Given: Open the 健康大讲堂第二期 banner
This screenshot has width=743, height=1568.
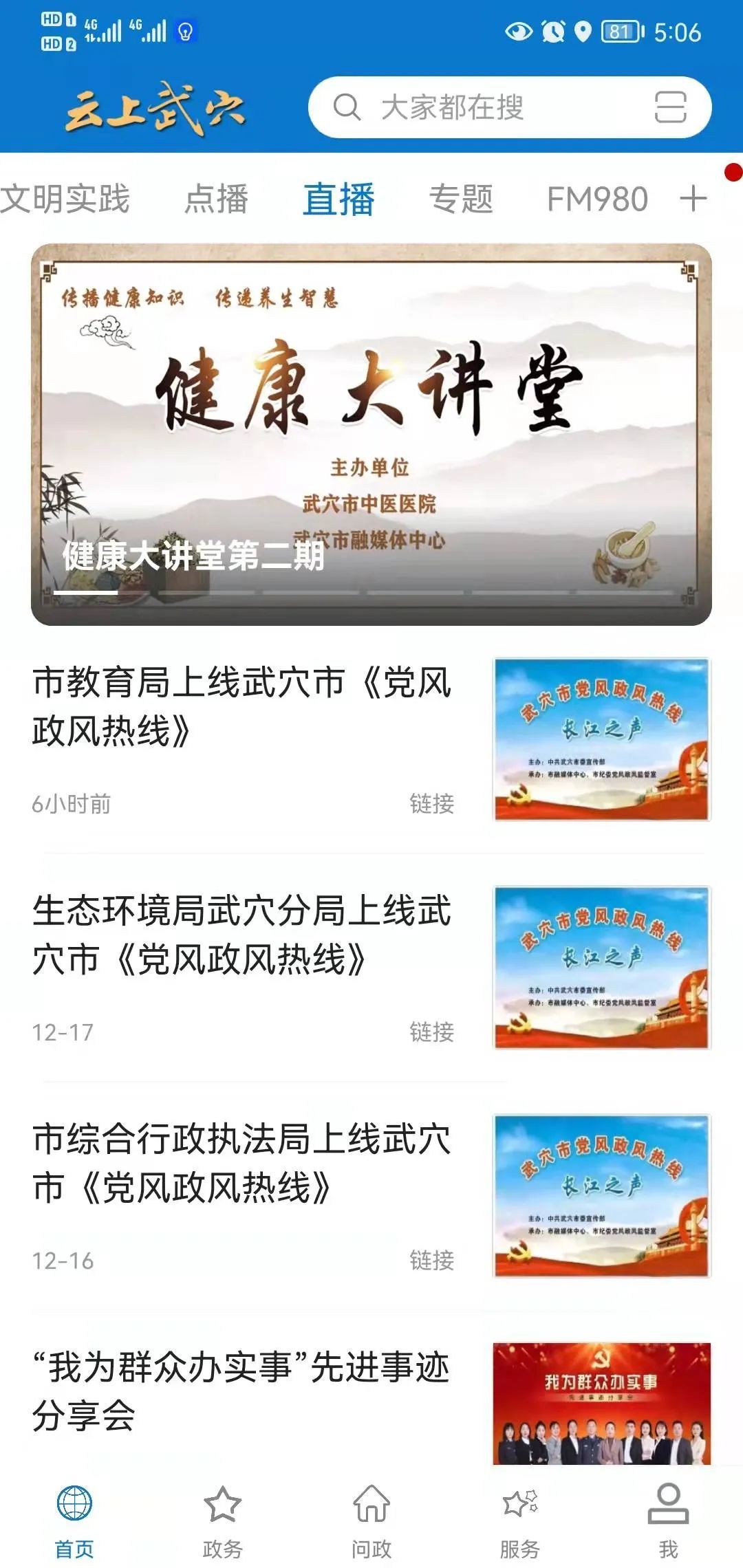Looking at the screenshot, I should [371, 435].
